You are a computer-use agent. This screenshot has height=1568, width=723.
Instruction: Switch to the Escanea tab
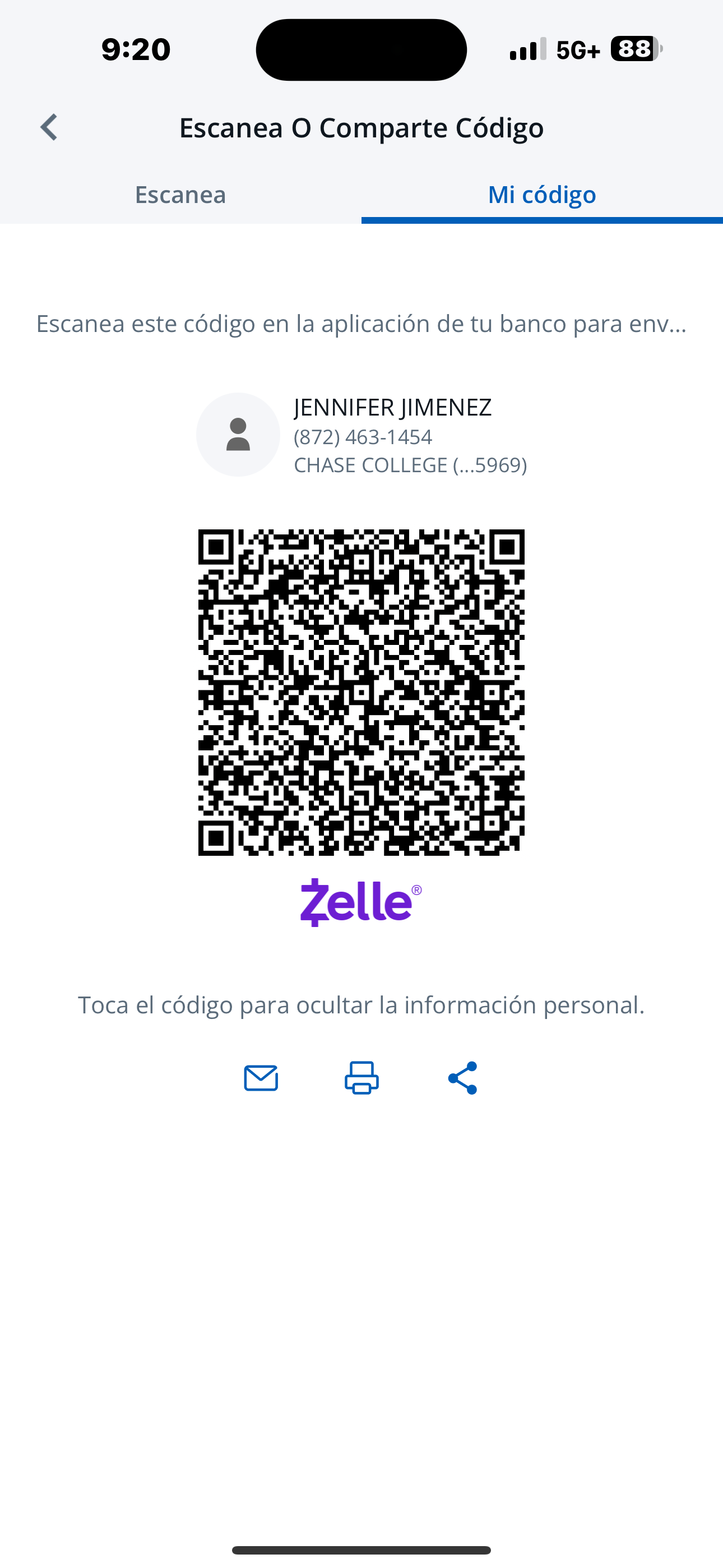pyautogui.click(x=180, y=195)
